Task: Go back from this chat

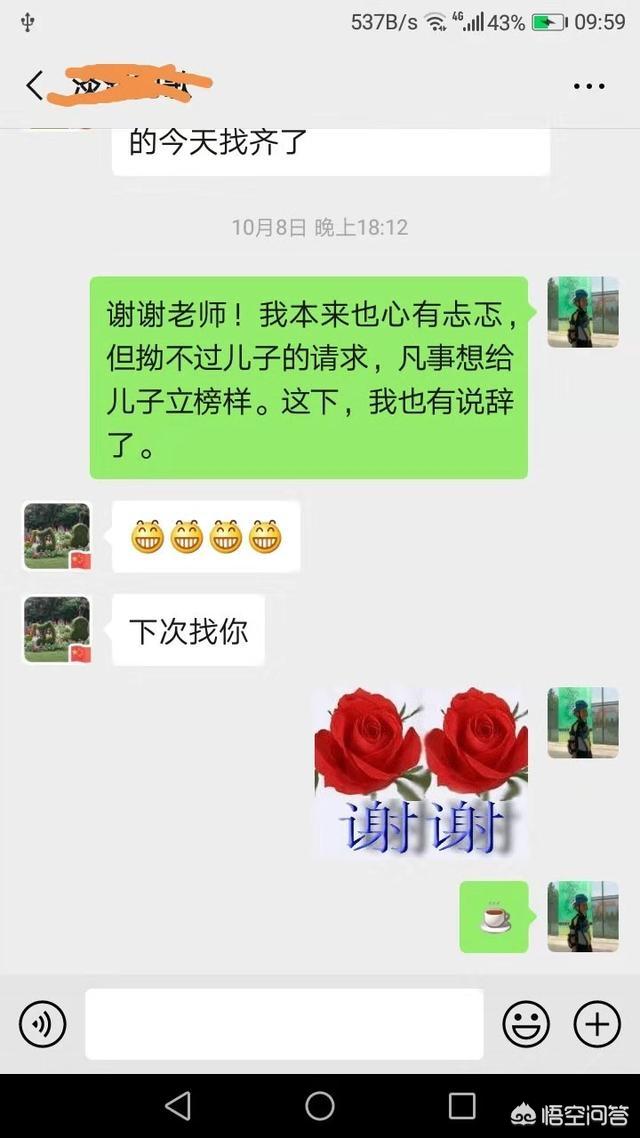Action: (x=35, y=86)
